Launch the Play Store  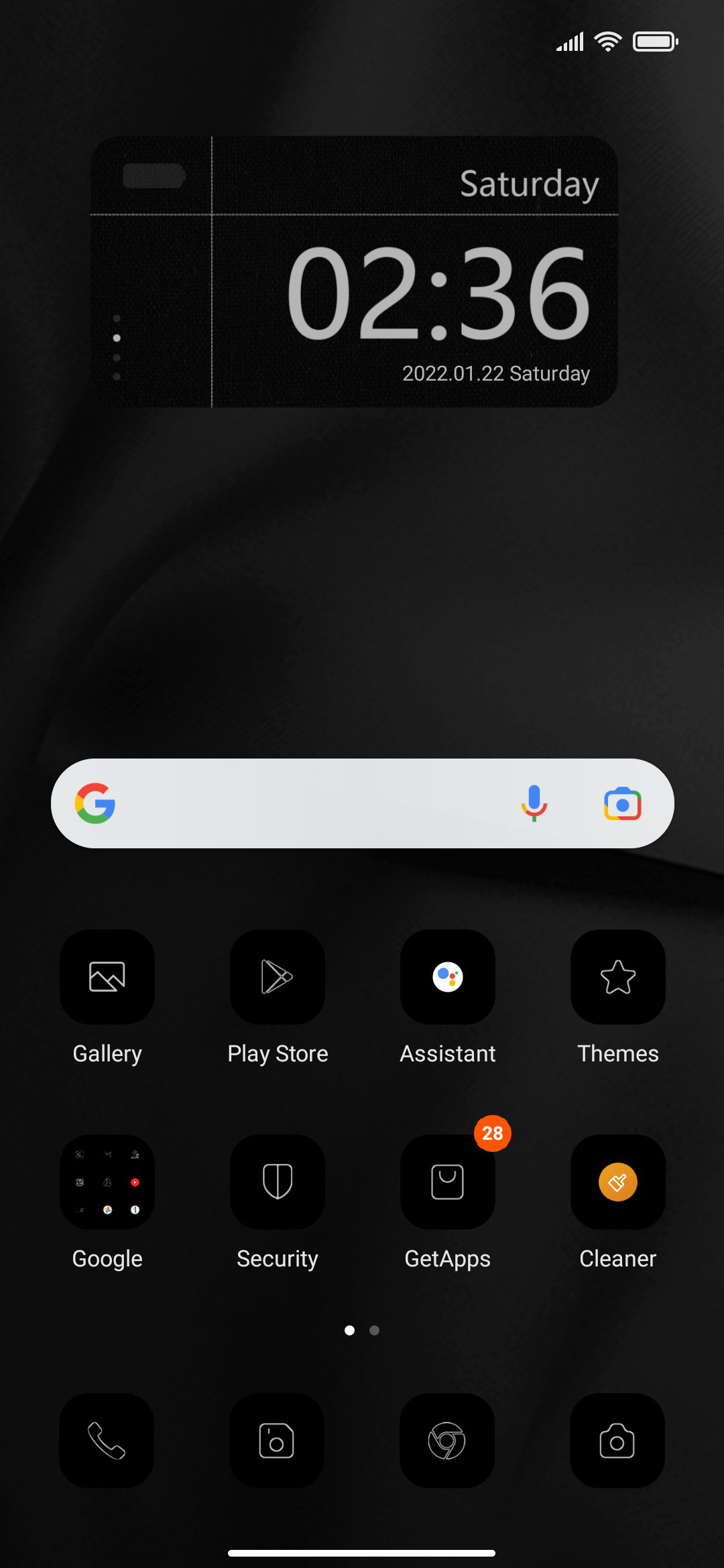(278, 977)
